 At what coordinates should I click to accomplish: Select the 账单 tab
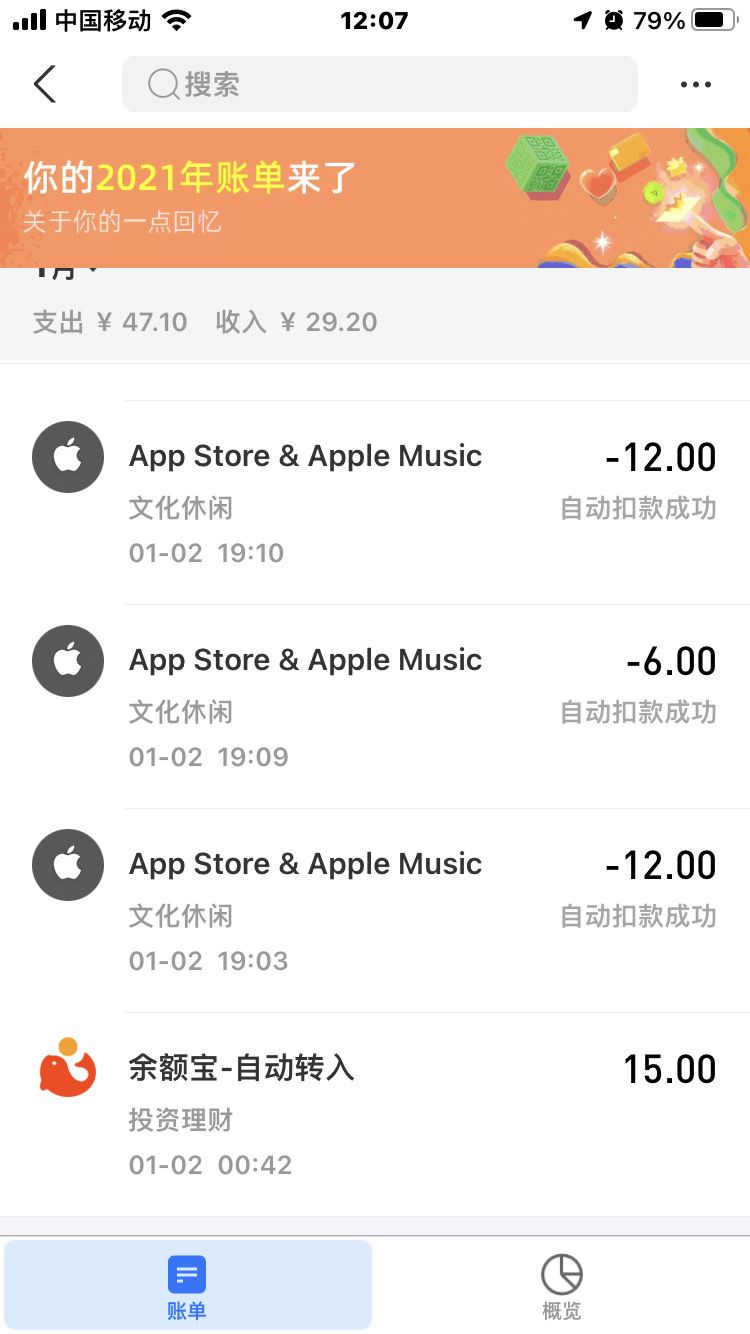click(187, 1286)
